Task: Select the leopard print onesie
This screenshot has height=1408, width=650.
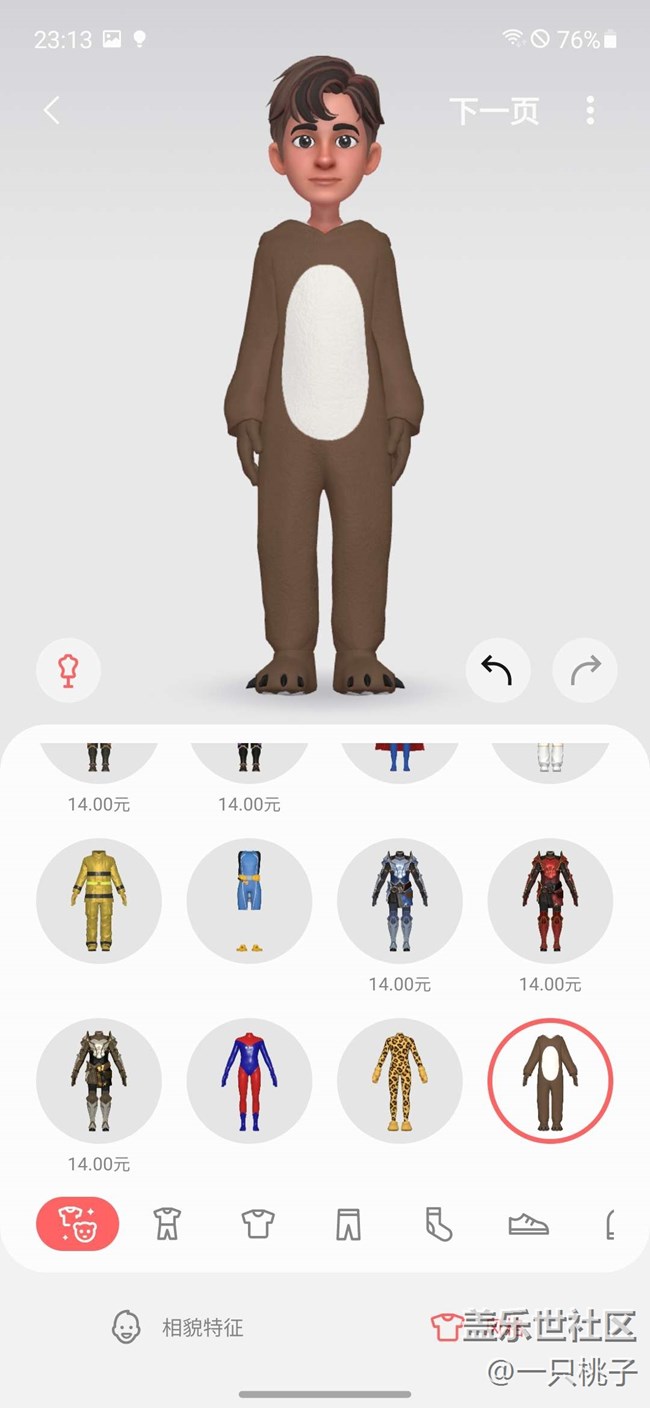Action: pyautogui.click(x=400, y=1081)
